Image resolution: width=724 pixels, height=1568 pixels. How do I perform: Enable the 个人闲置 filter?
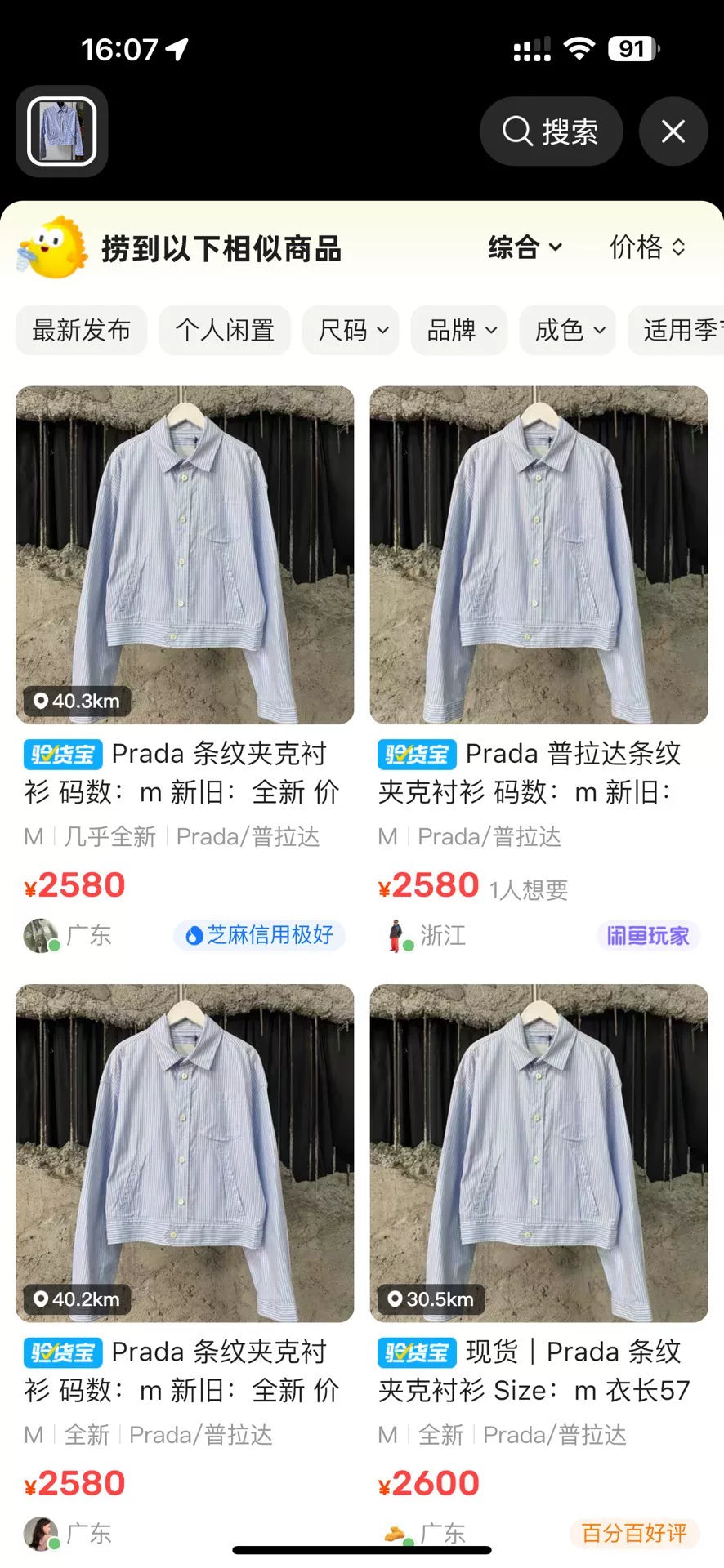pos(225,330)
